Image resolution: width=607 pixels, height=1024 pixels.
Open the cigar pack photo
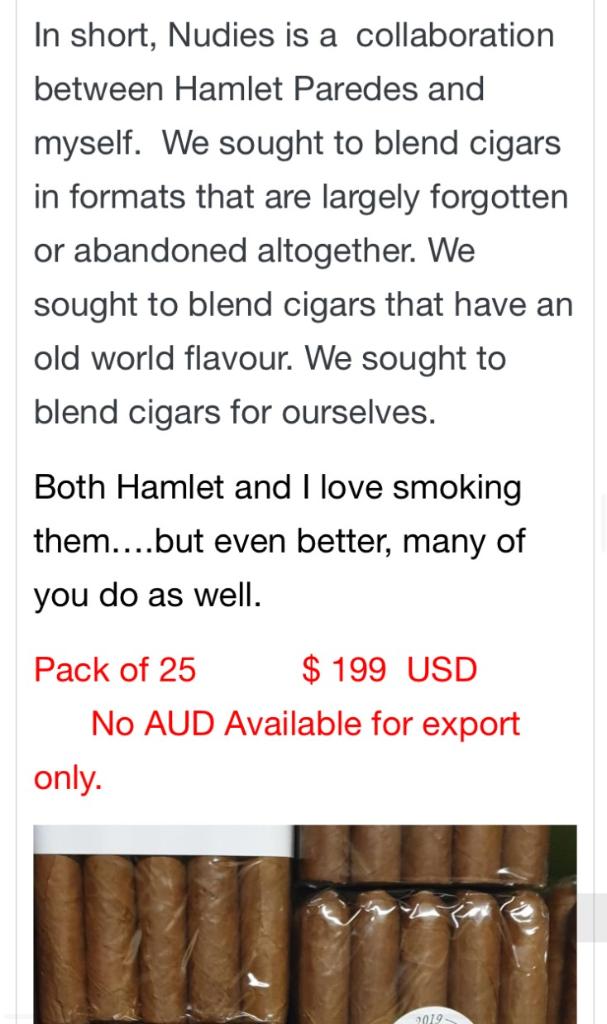305,924
